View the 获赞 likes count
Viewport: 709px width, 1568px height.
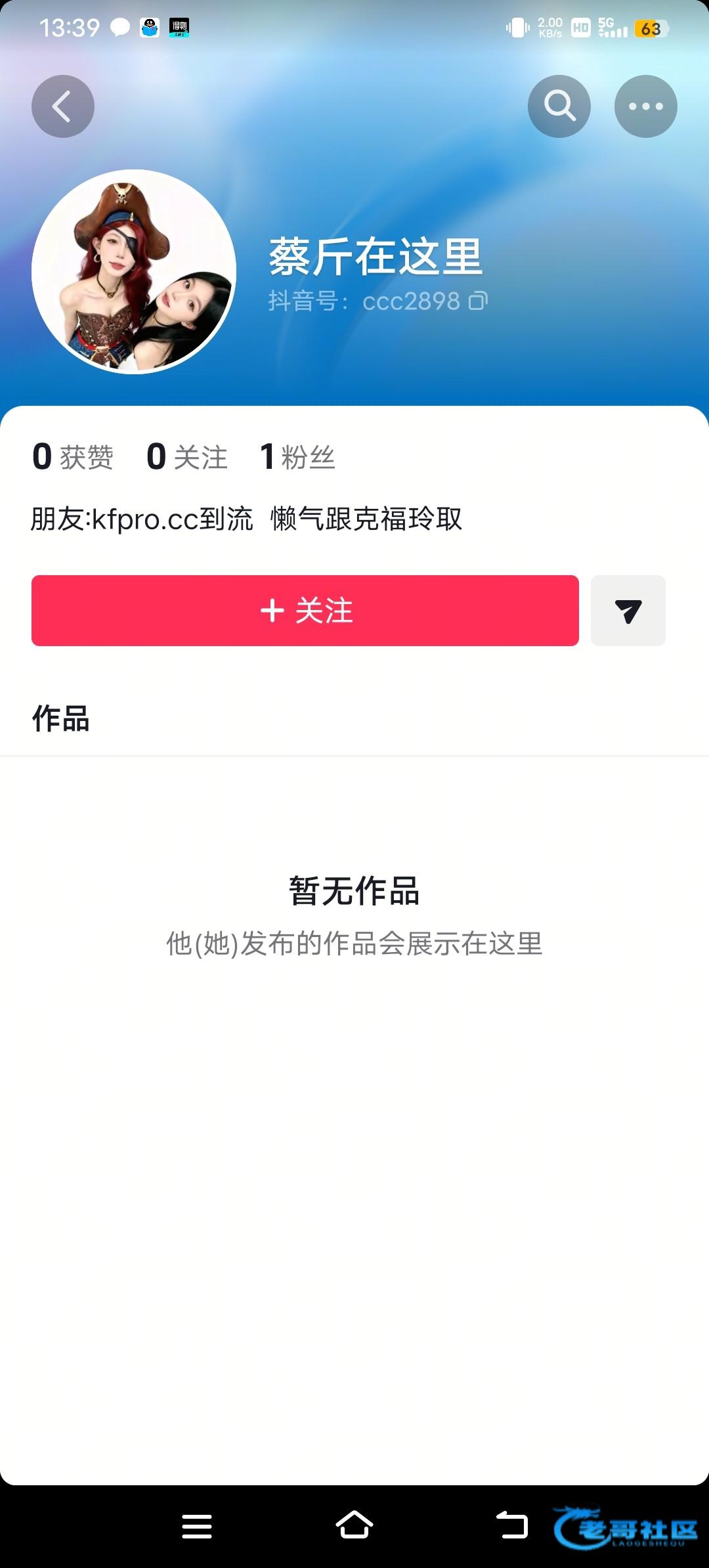coord(73,457)
